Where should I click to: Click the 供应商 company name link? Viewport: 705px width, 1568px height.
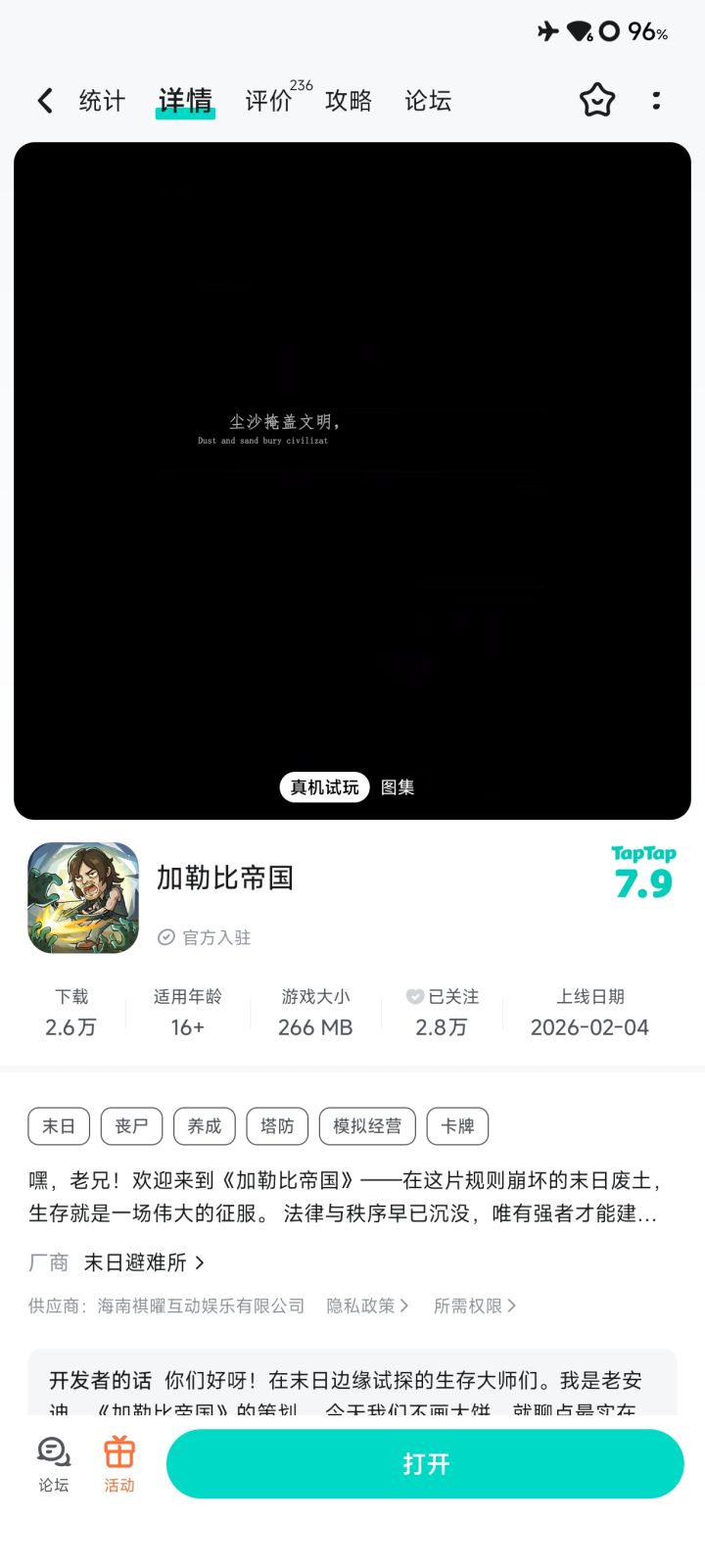[199, 1305]
